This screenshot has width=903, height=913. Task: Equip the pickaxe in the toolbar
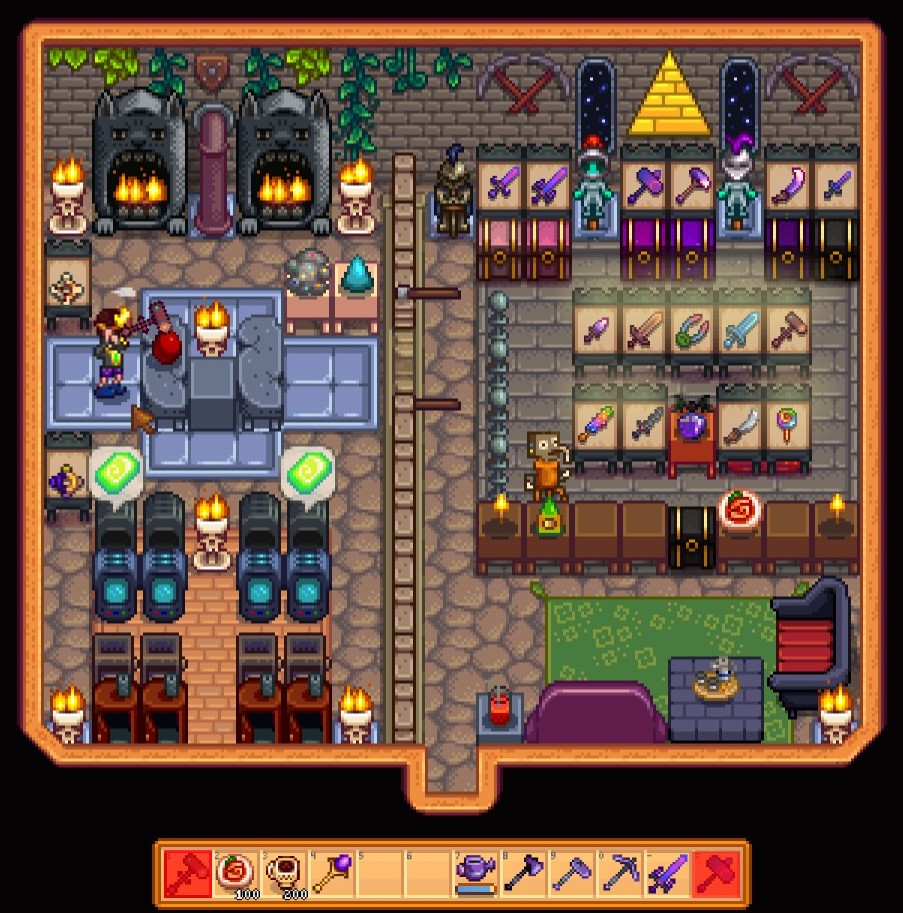point(619,873)
